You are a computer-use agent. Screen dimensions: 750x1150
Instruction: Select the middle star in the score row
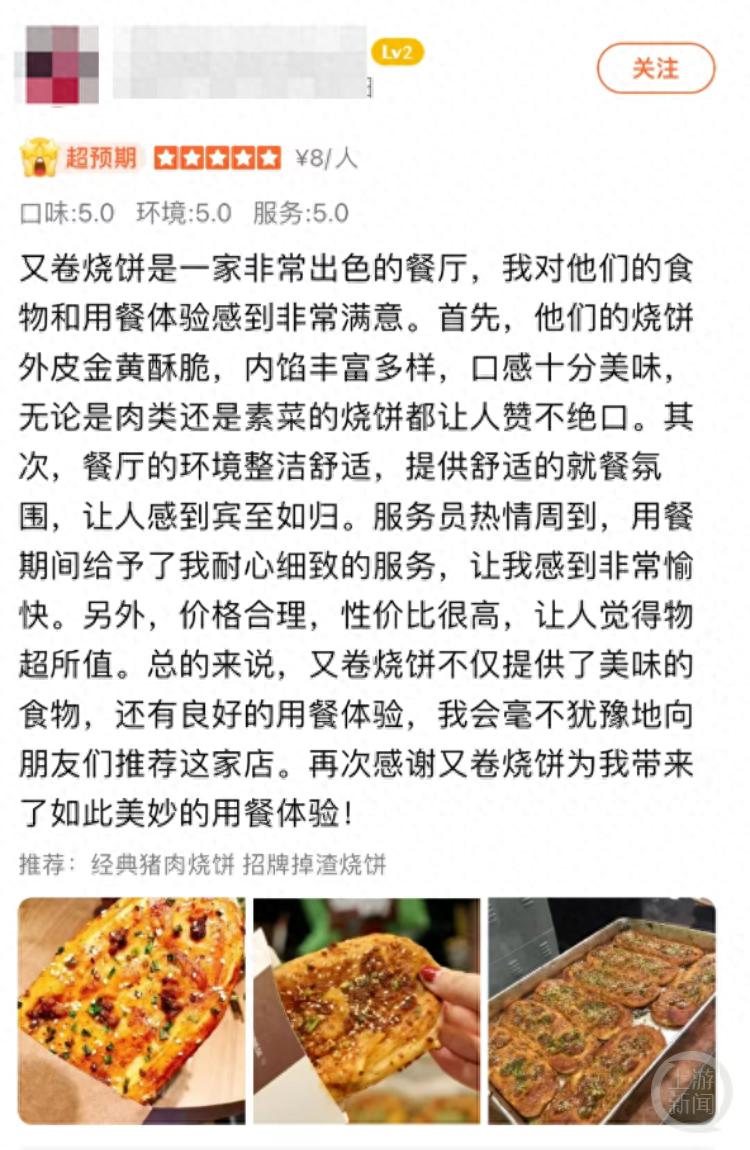tap(218, 156)
